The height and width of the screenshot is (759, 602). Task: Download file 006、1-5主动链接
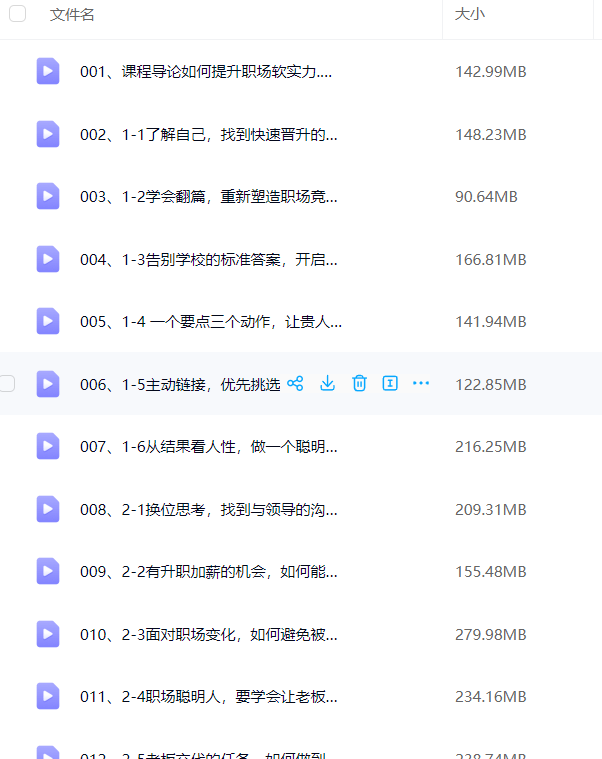(x=327, y=383)
